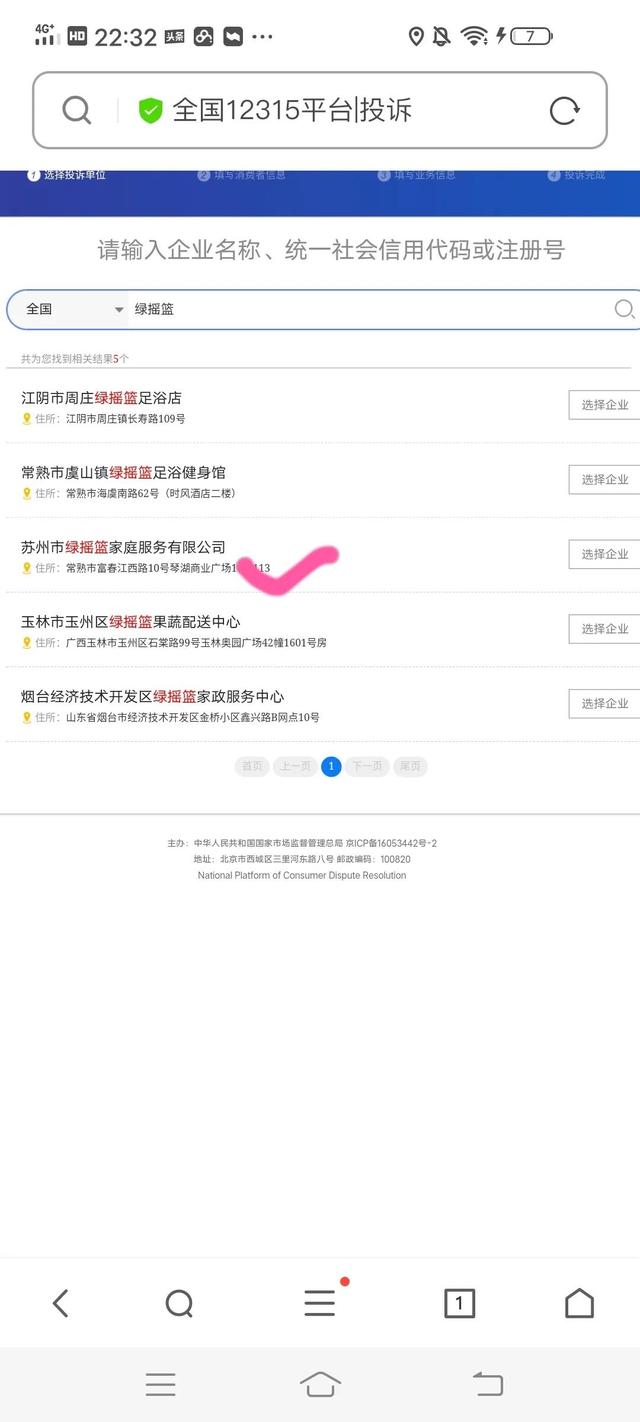
Task: Tap the company search field containing 绿摇篮
Action: 370,309
